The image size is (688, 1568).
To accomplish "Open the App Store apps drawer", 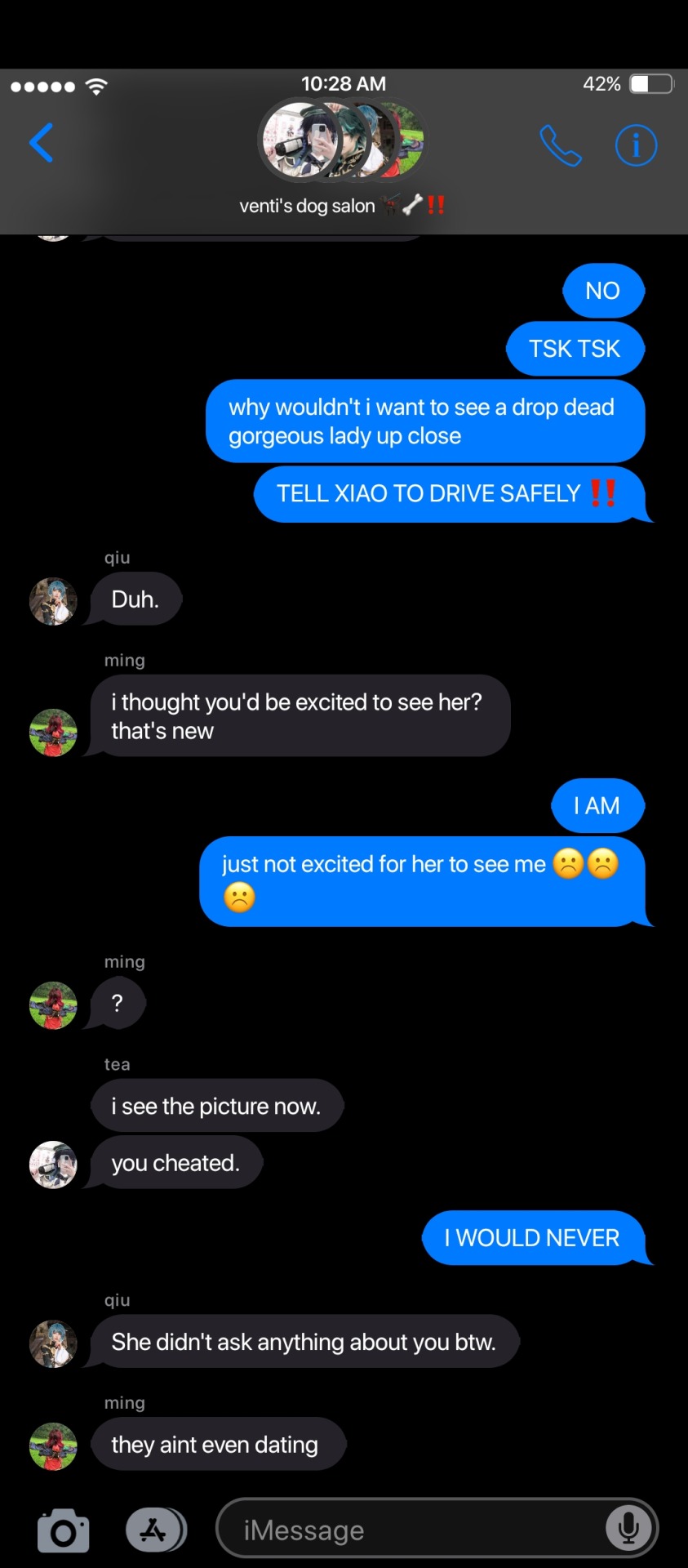I will [x=155, y=1530].
